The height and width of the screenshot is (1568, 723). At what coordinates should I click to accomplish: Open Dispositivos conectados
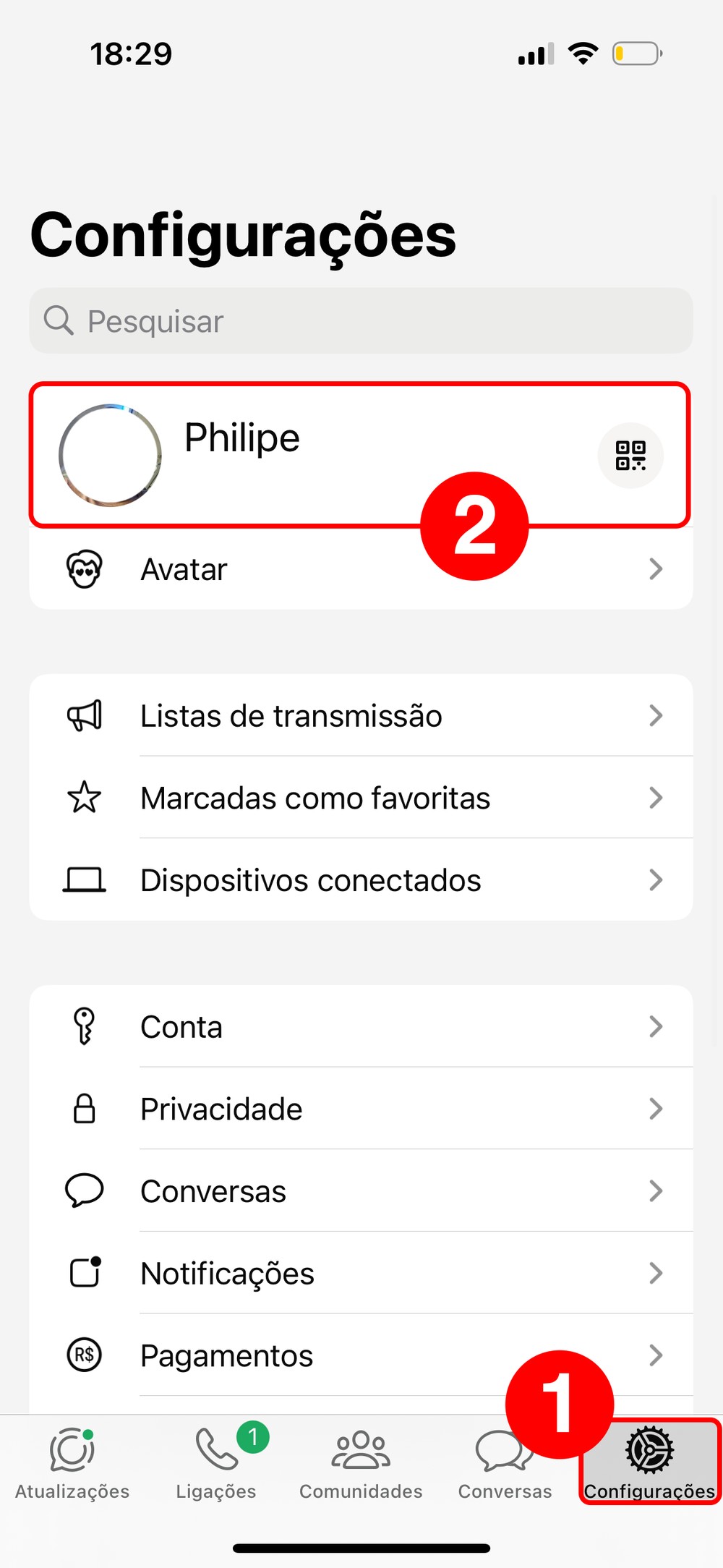click(360, 880)
